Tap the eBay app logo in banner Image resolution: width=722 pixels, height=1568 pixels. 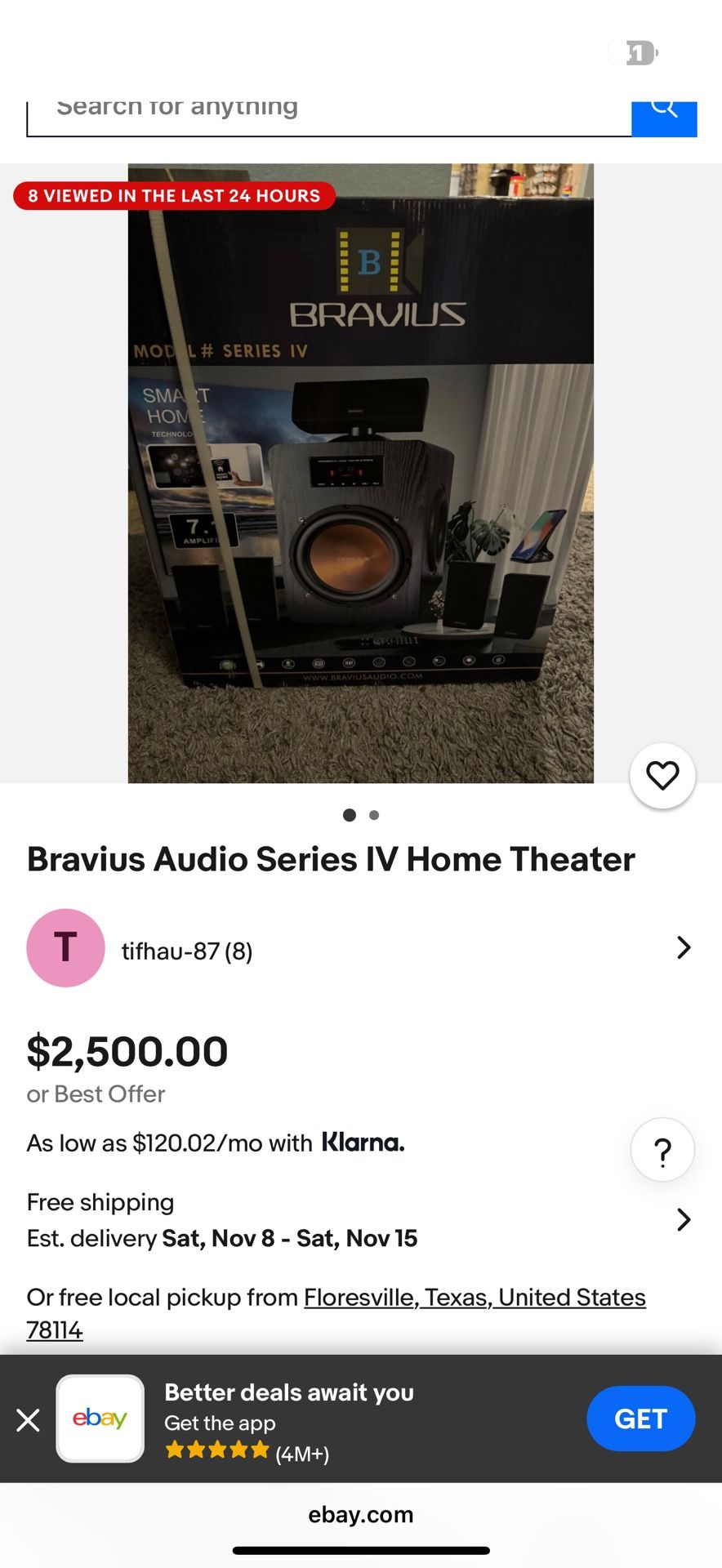pyautogui.click(x=100, y=1419)
